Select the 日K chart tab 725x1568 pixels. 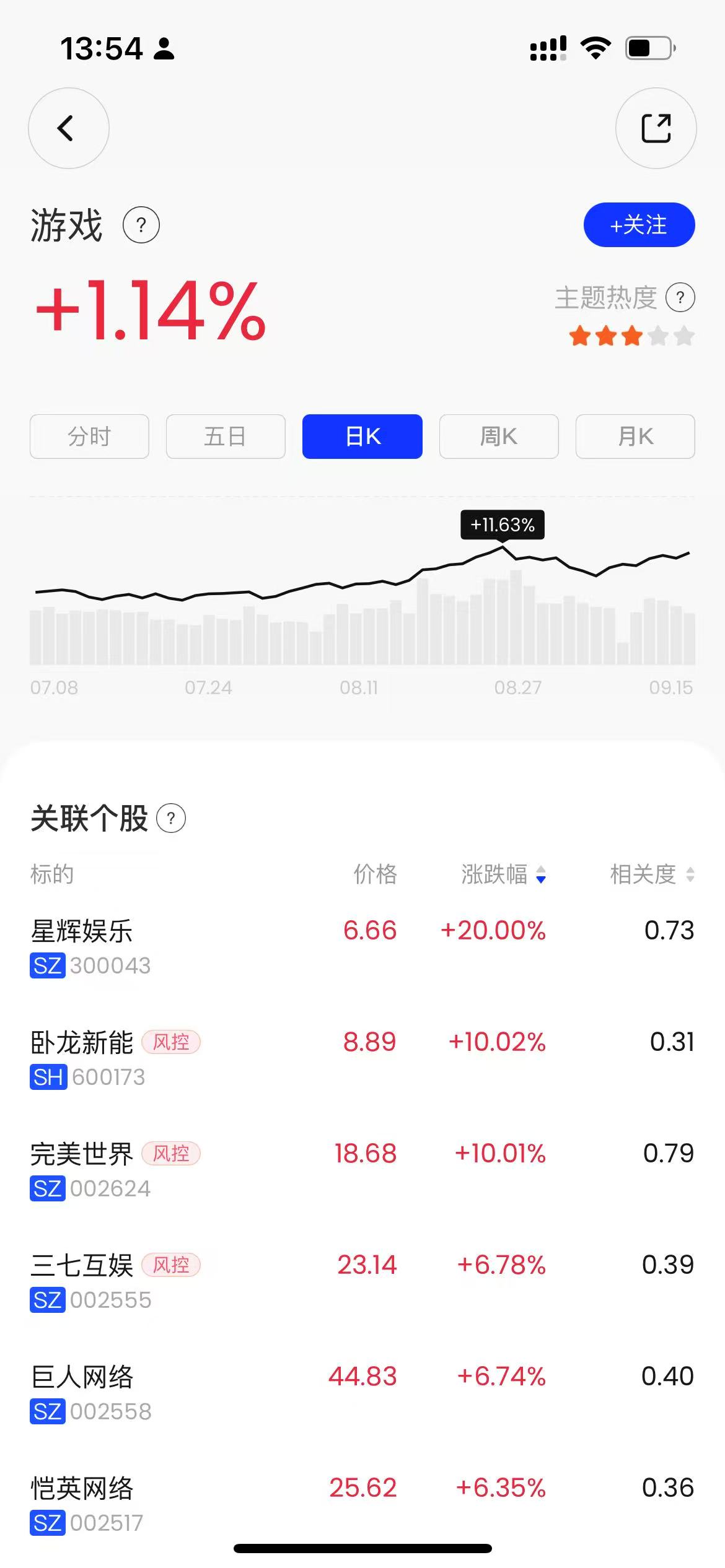(x=362, y=437)
